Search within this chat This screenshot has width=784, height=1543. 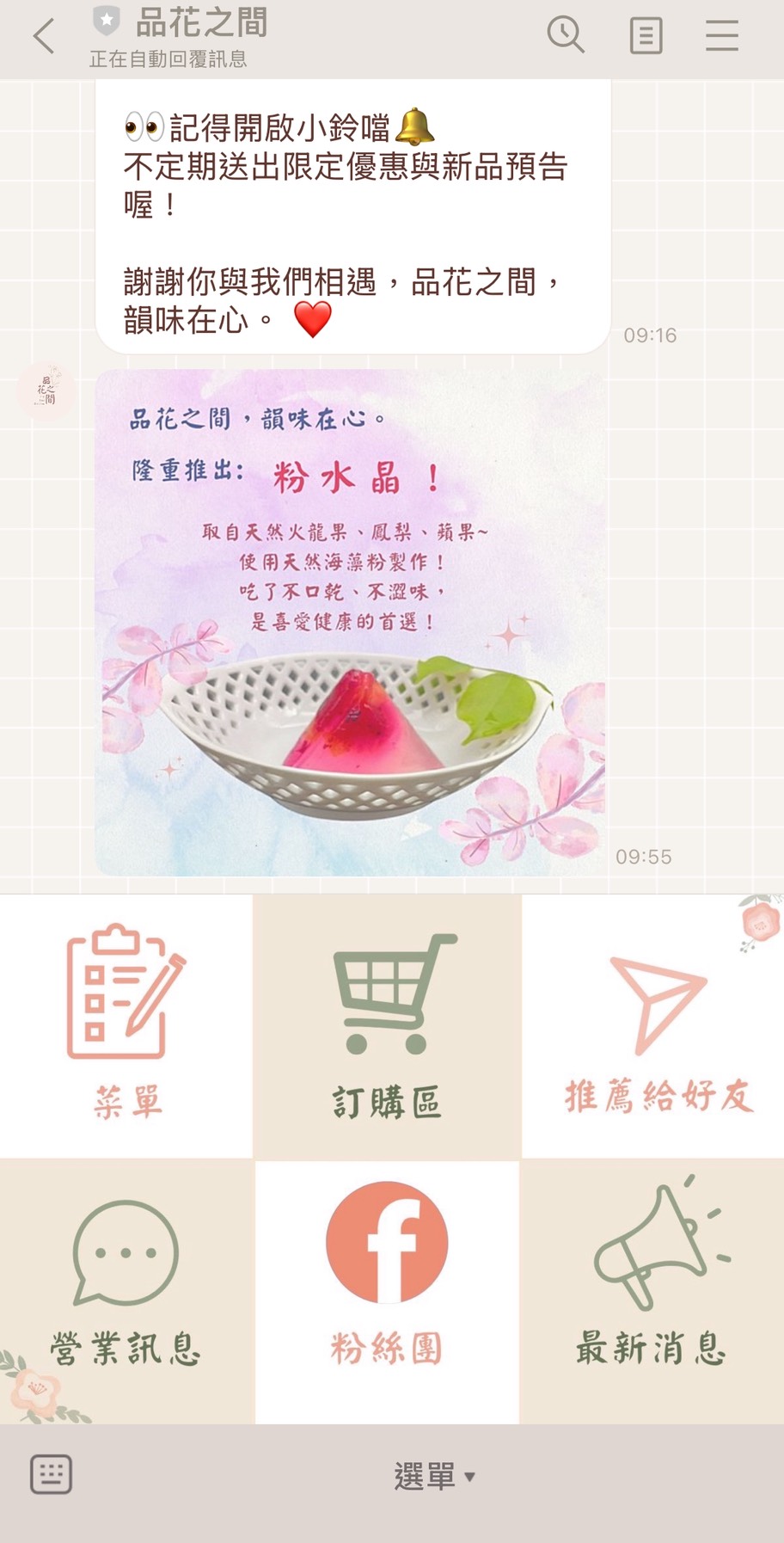[x=565, y=36]
